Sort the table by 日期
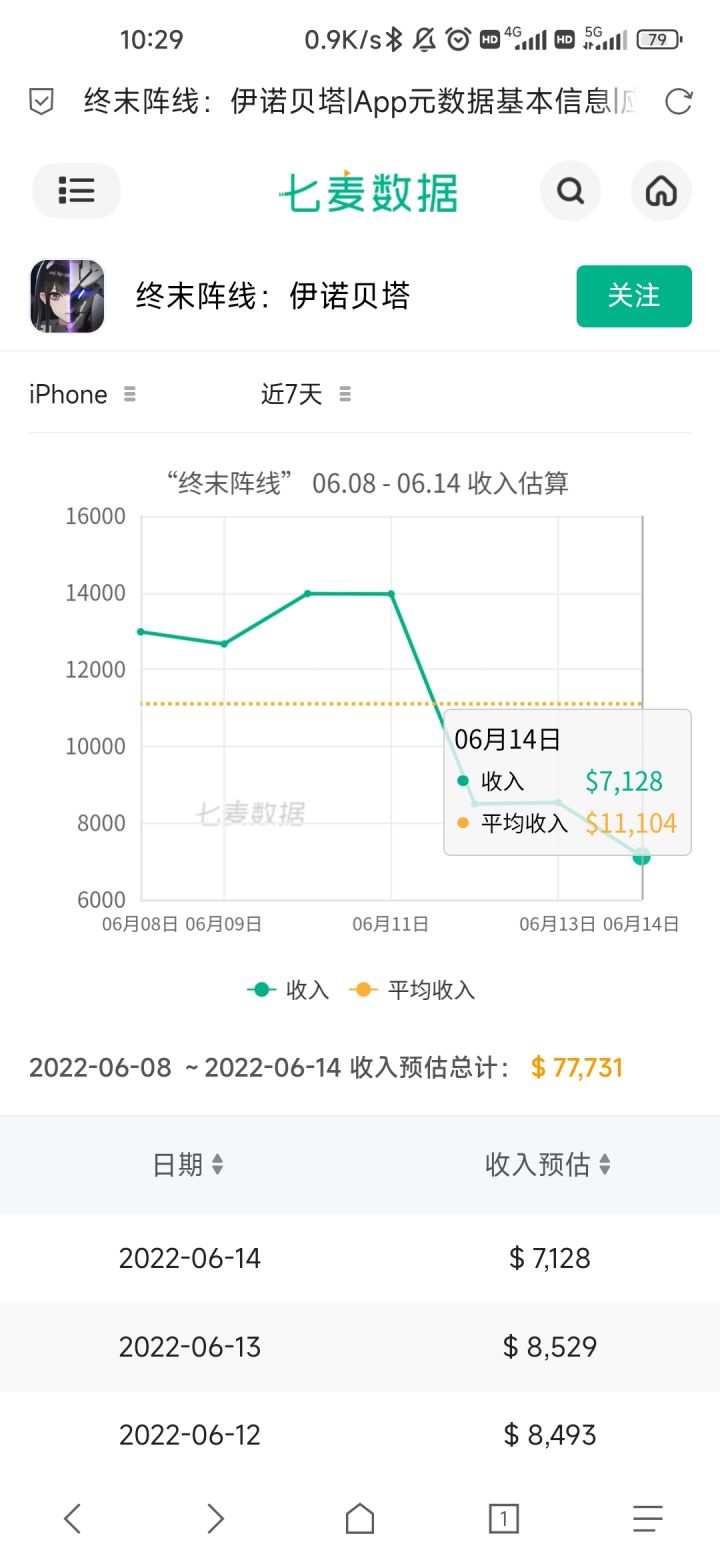 click(x=188, y=1164)
